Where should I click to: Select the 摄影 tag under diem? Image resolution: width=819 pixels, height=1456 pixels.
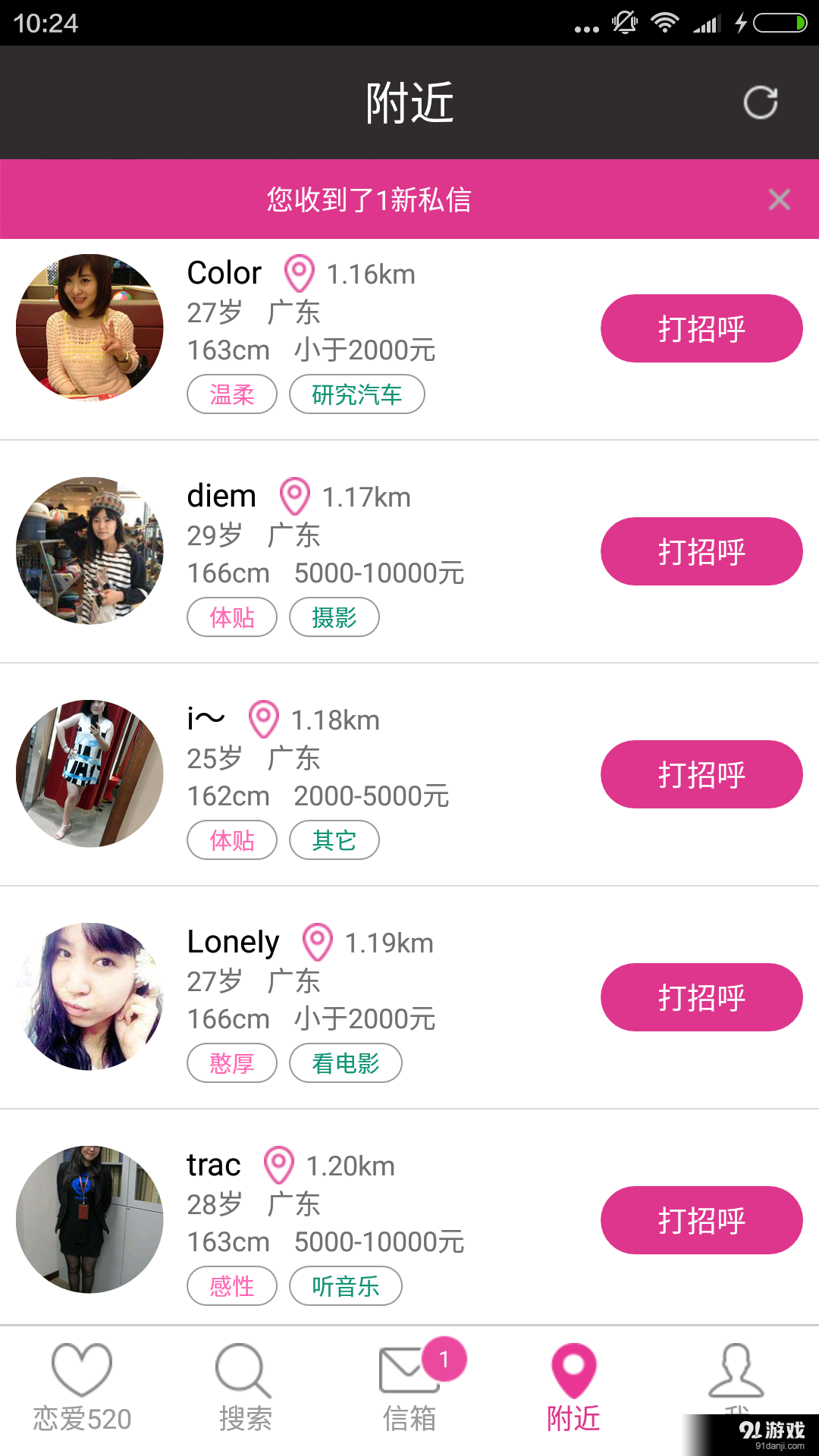pyautogui.click(x=334, y=617)
